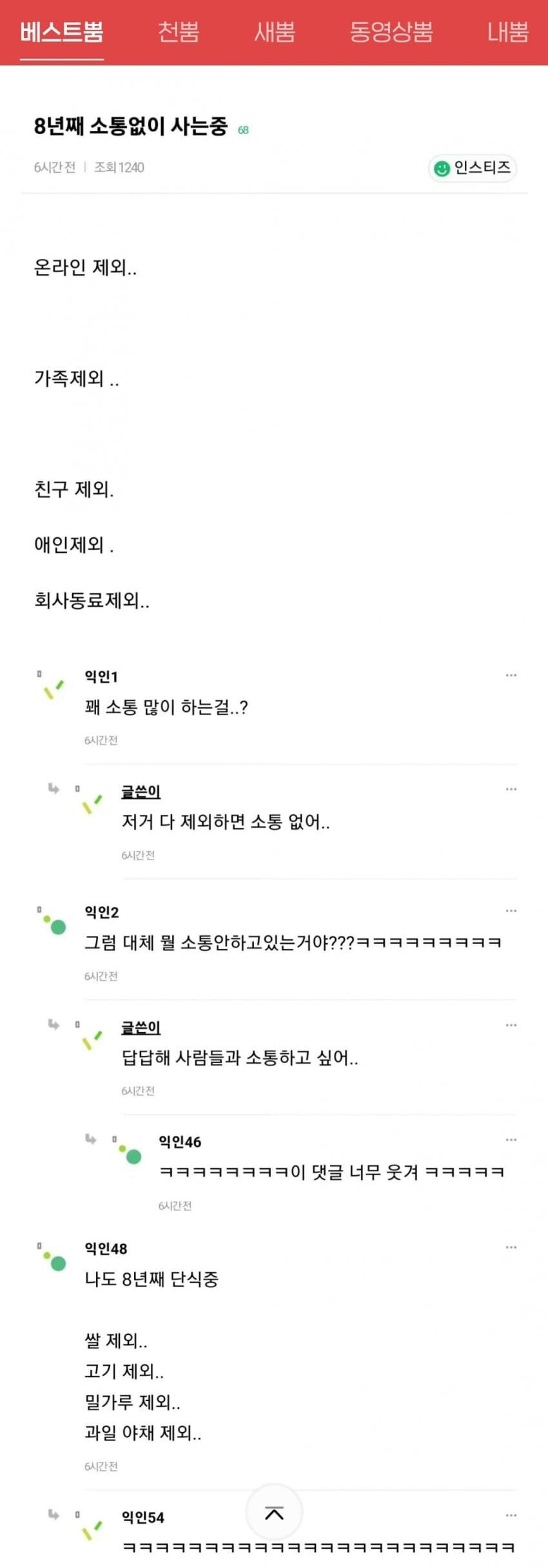The height and width of the screenshot is (1568, 548).
Task: Open the options menu on 익인1's comment
Action: [511, 674]
